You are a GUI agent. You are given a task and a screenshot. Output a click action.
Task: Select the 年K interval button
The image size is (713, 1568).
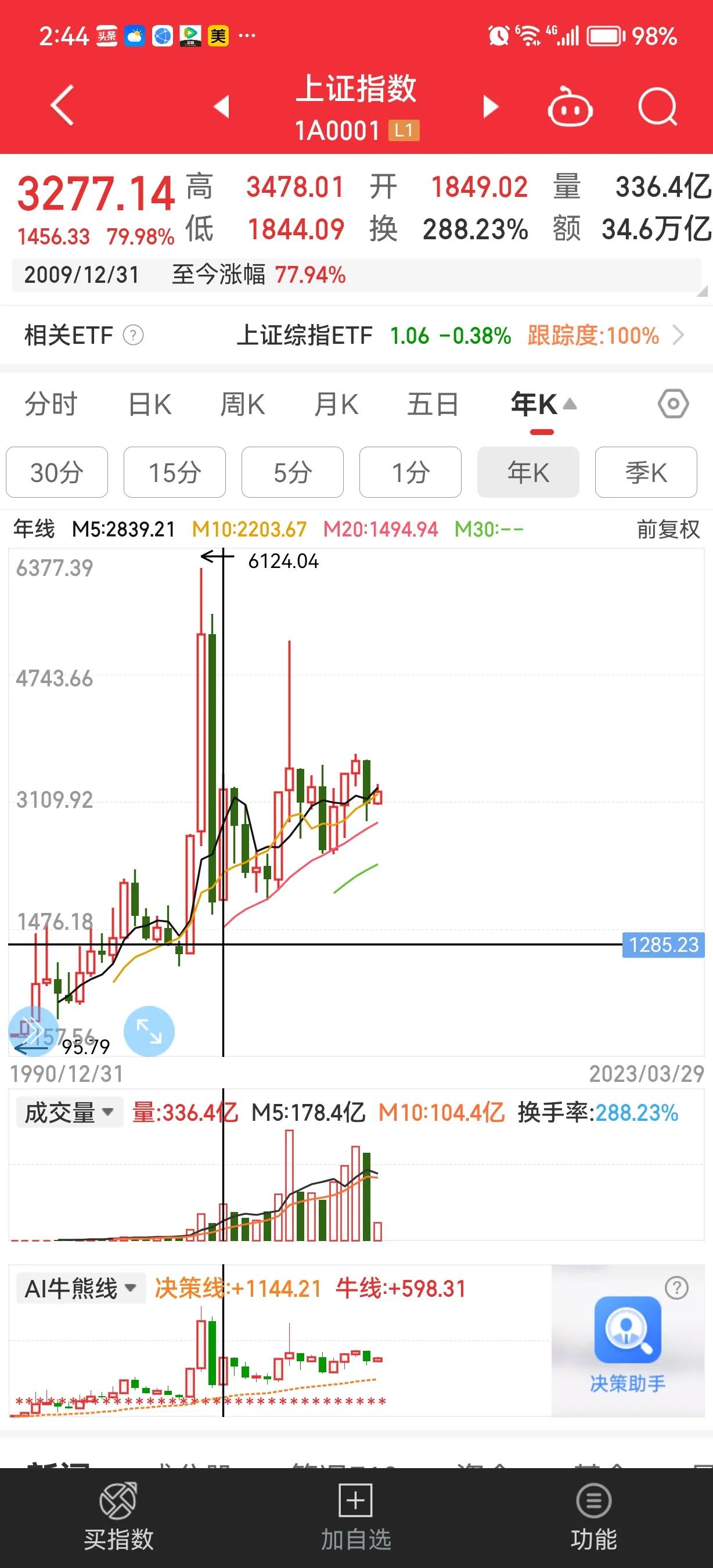527,472
